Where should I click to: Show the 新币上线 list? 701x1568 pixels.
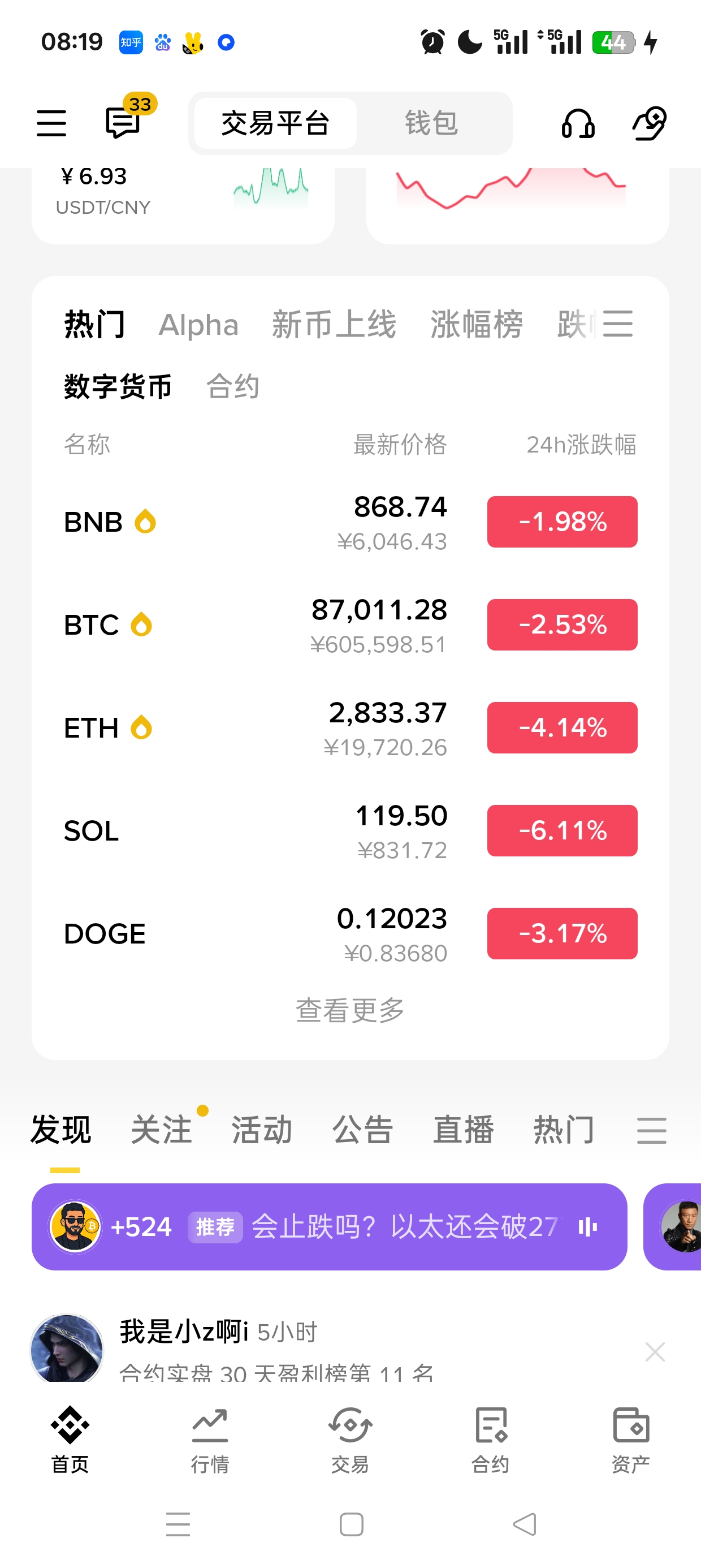click(x=334, y=325)
